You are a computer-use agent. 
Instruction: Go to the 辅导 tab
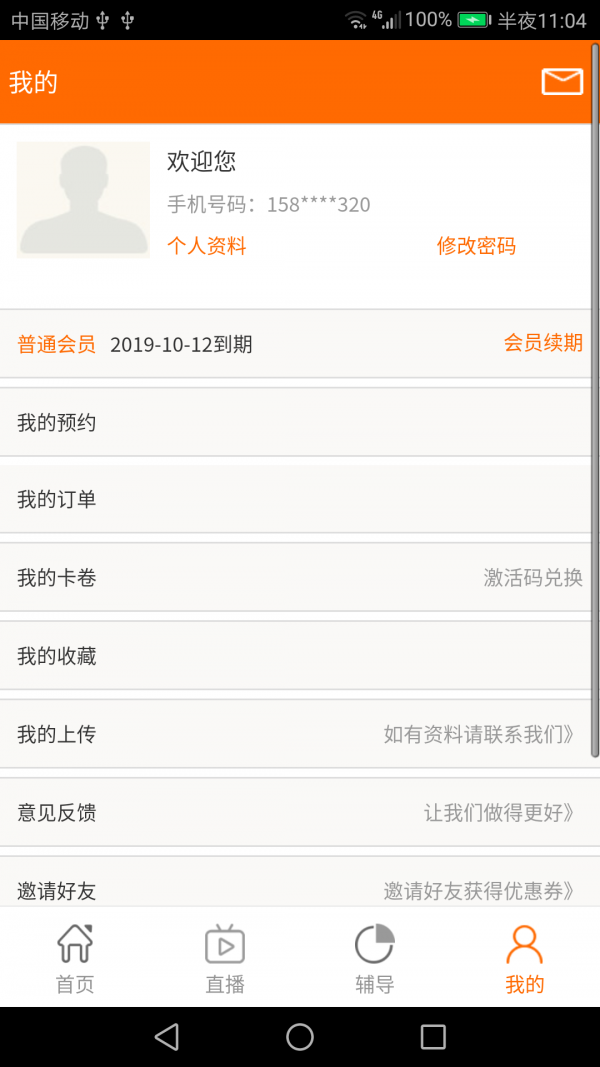click(375, 958)
